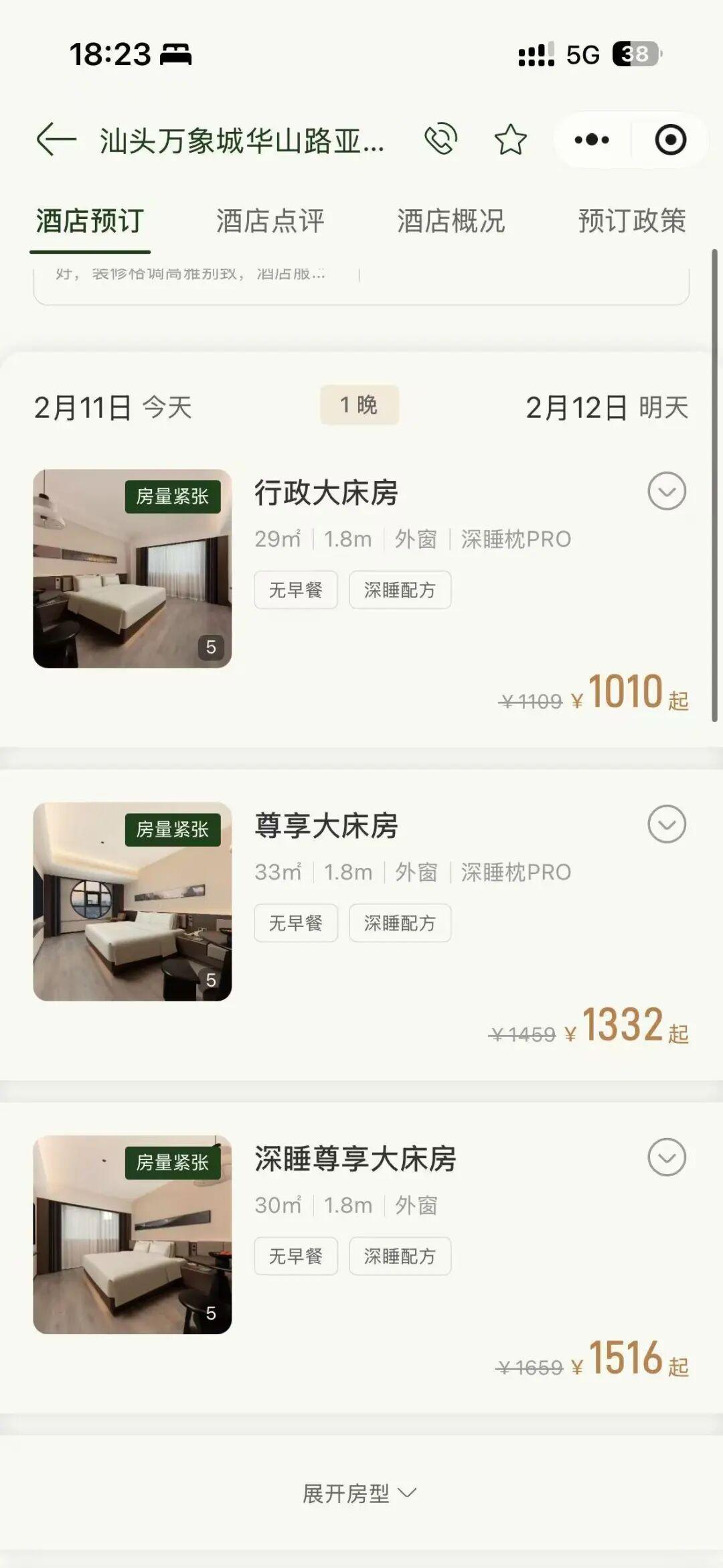The width and height of the screenshot is (723, 1568).
Task: Switch to the 酒店点评 tab
Action: pyautogui.click(x=270, y=221)
